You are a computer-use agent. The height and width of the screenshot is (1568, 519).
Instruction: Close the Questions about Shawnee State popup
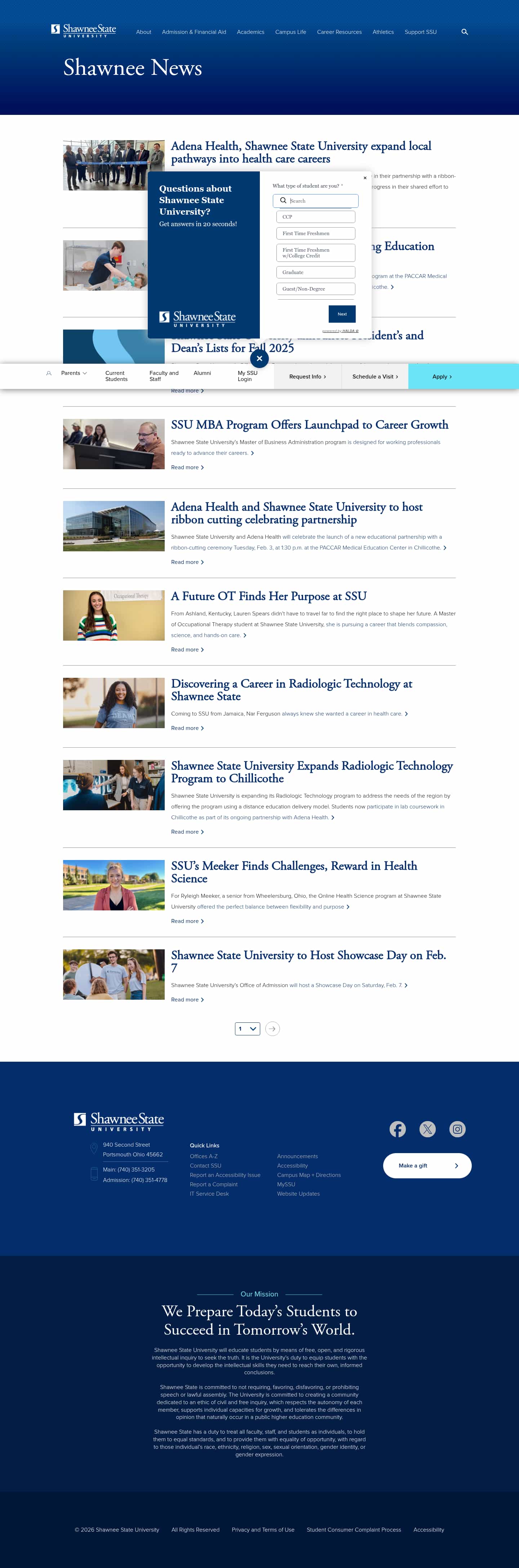coord(365,178)
